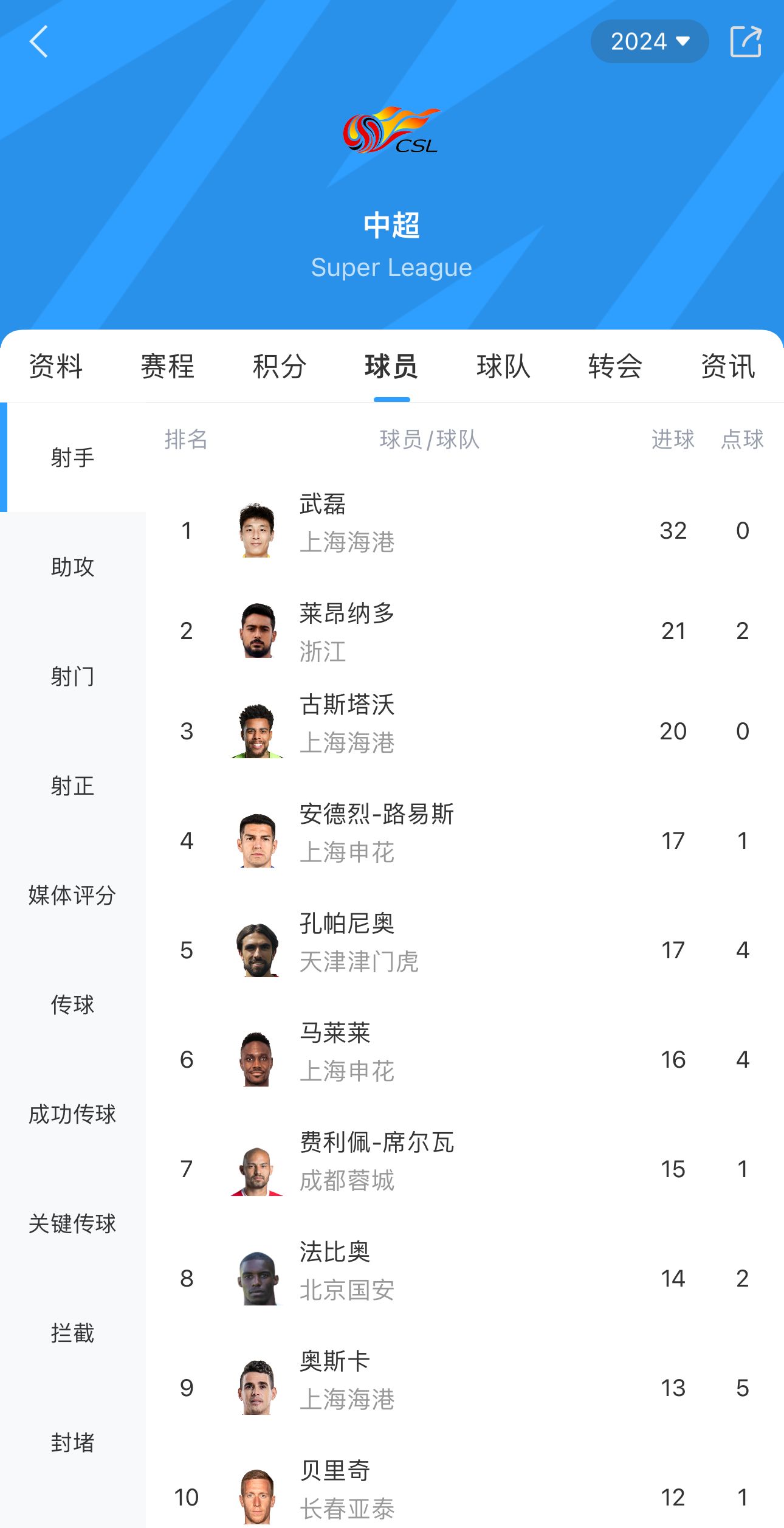Show the 传球 ranking list
This screenshot has height=1528, width=784.
pyautogui.click(x=72, y=1004)
